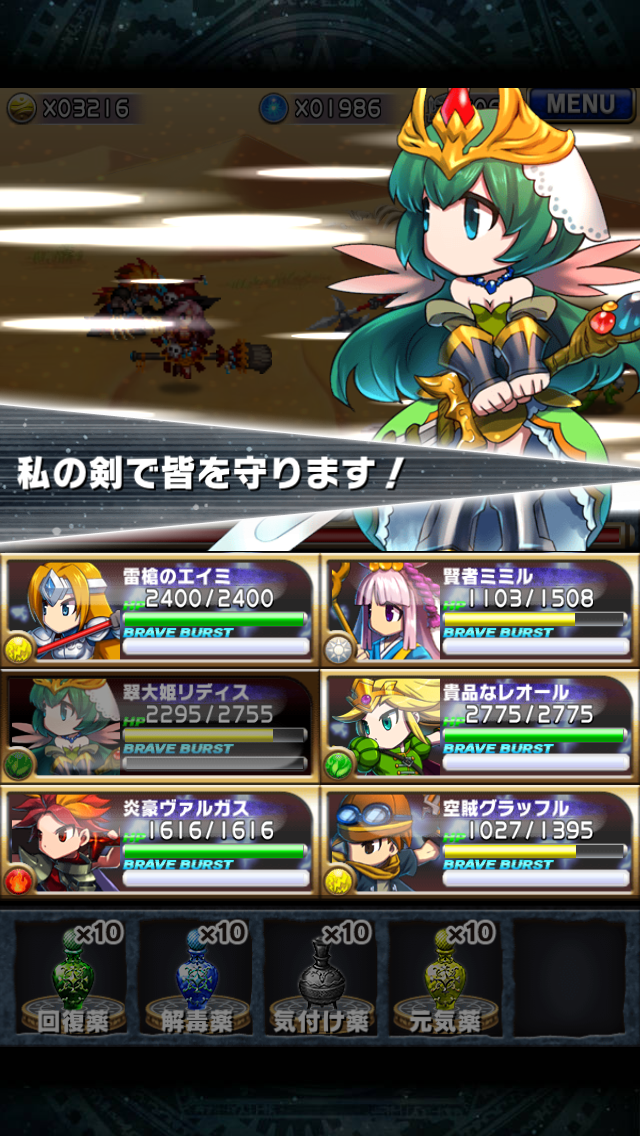Image resolution: width=640 pixels, height=1136 pixels.
Task: Select unit 貴品なレオール to attack
Action: pyautogui.click(x=480, y=725)
